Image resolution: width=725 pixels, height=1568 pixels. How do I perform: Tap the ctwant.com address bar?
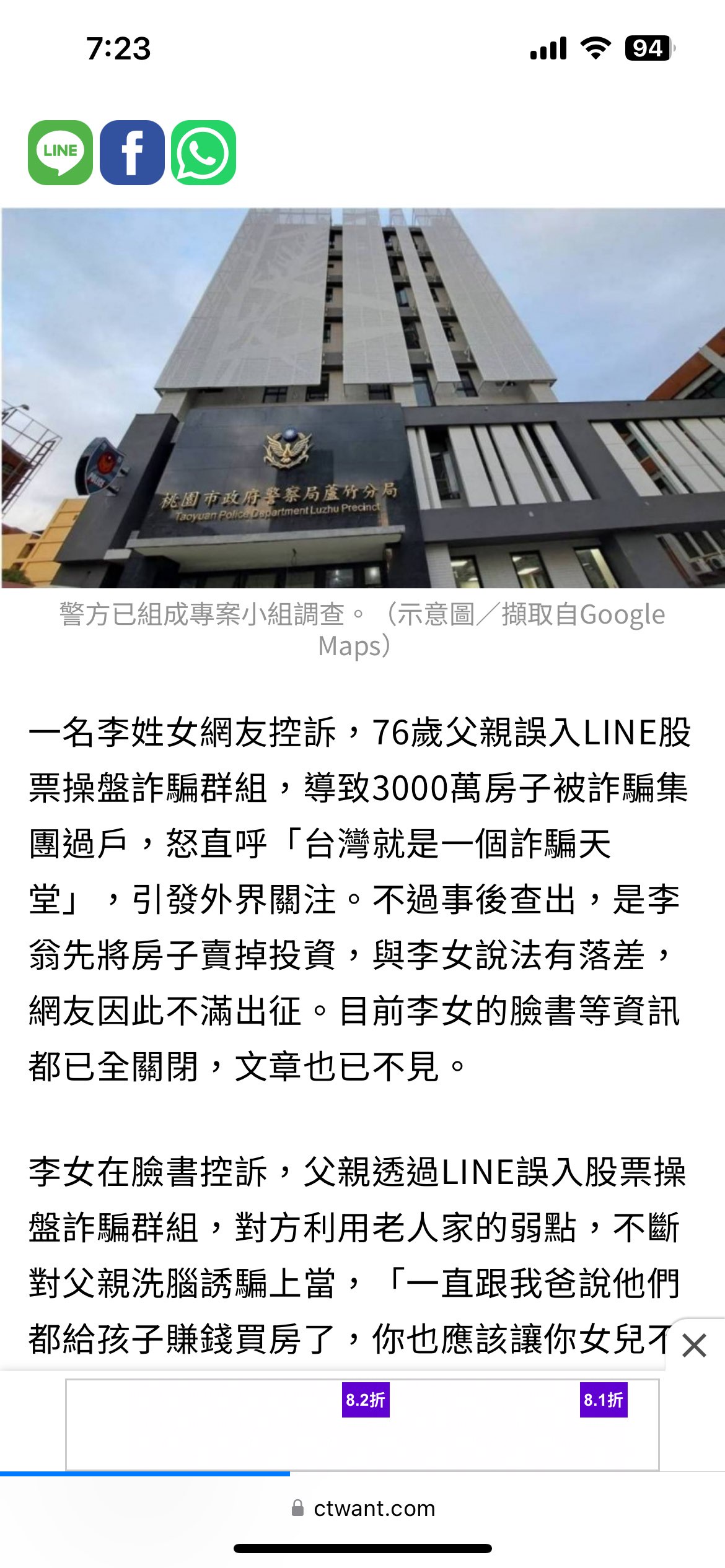[363, 1509]
